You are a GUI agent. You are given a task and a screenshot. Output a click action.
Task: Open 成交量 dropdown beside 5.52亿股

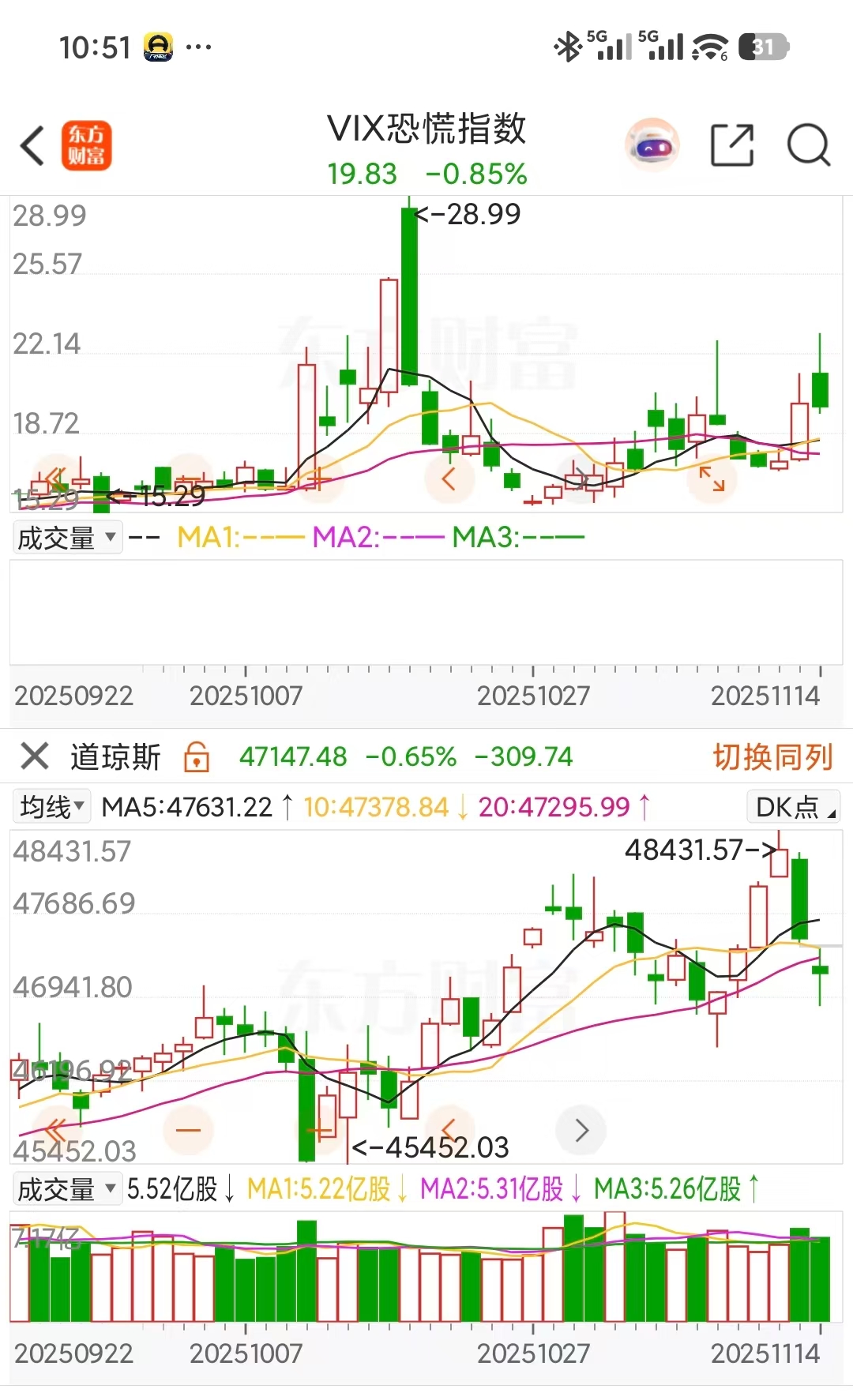coord(66,1188)
